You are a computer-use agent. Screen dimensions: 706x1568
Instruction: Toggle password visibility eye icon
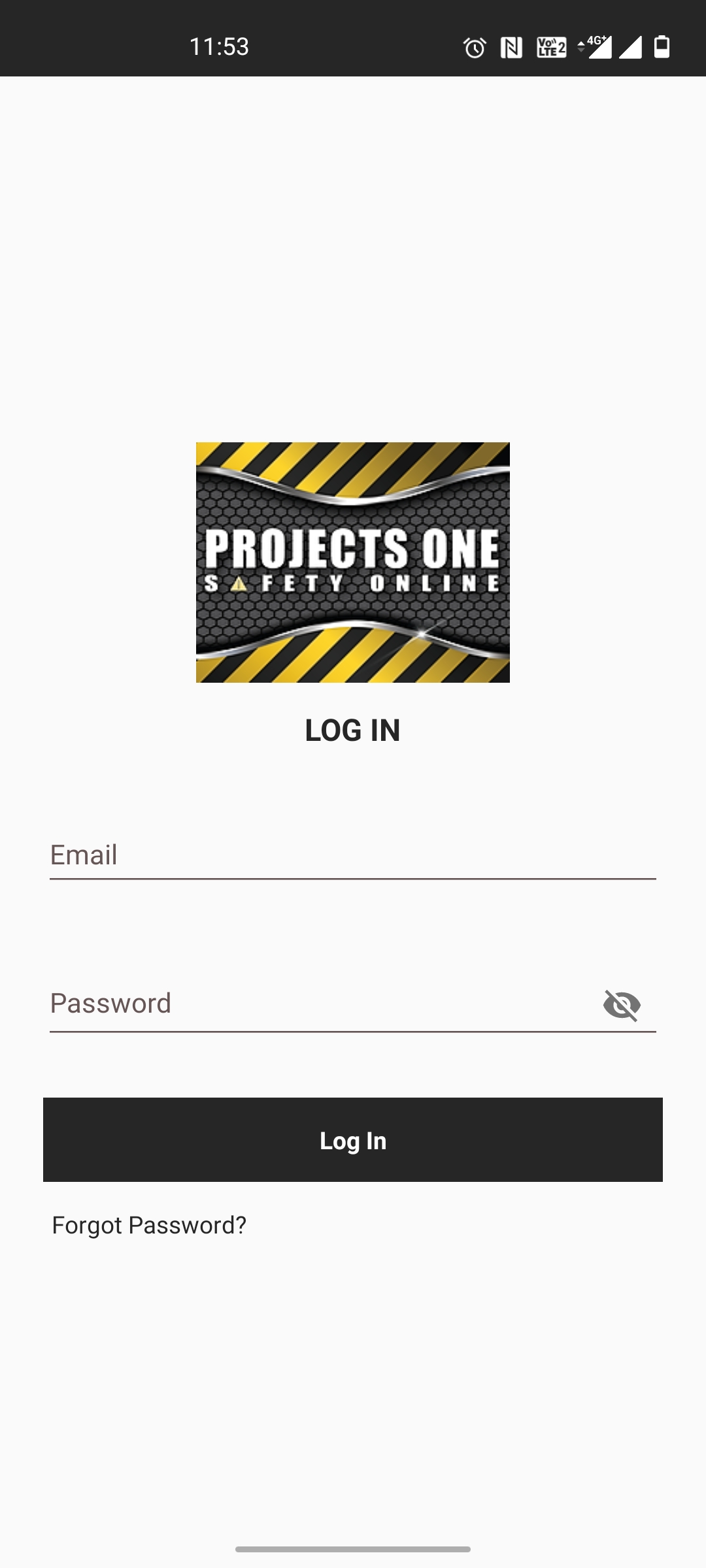622,1005
